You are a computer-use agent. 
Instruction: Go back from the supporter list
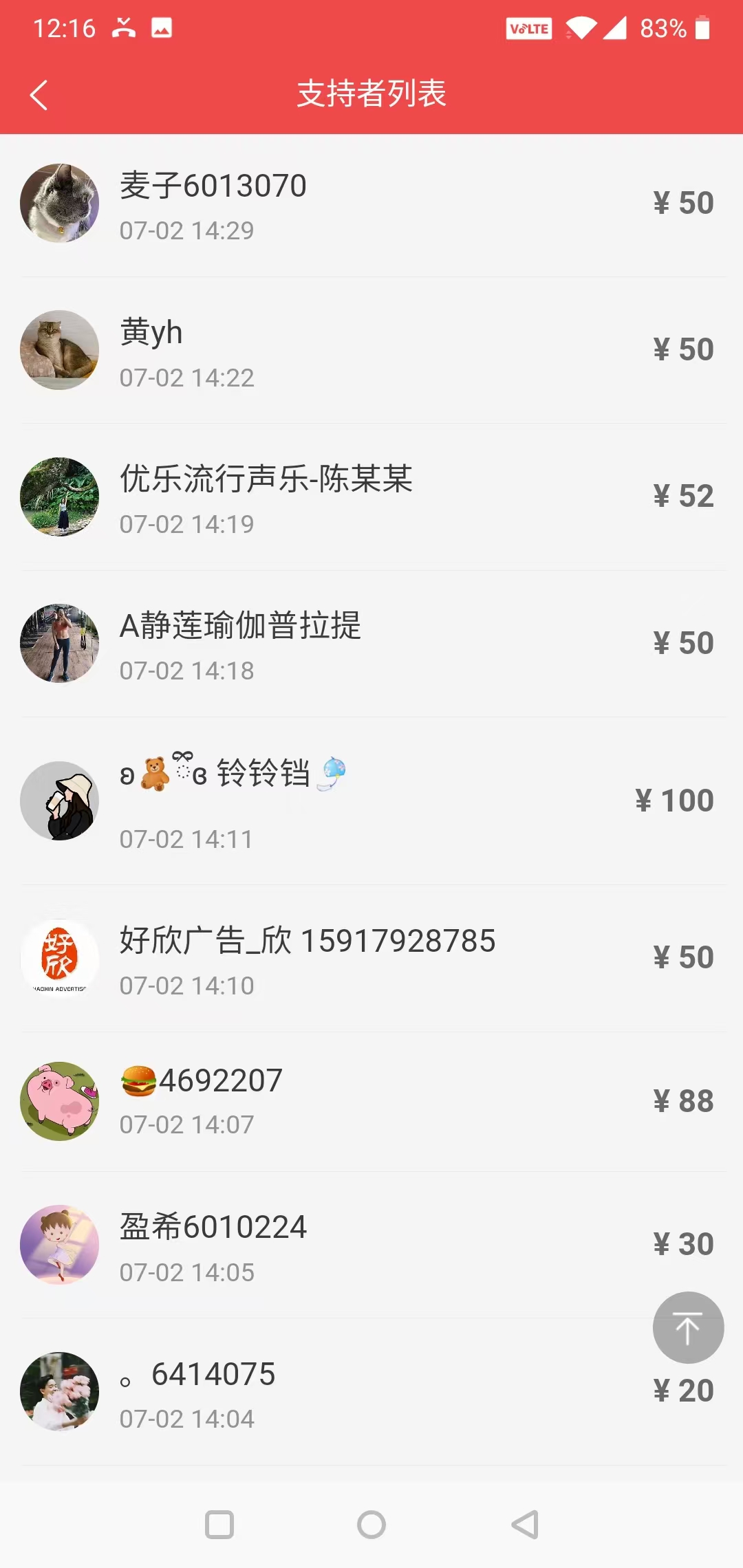pyautogui.click(x=39, y=95)
